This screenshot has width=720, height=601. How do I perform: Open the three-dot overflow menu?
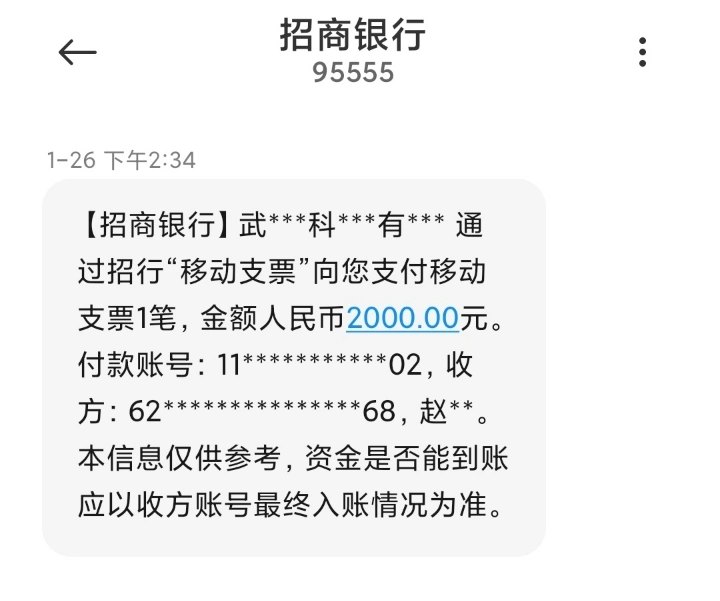642,52
